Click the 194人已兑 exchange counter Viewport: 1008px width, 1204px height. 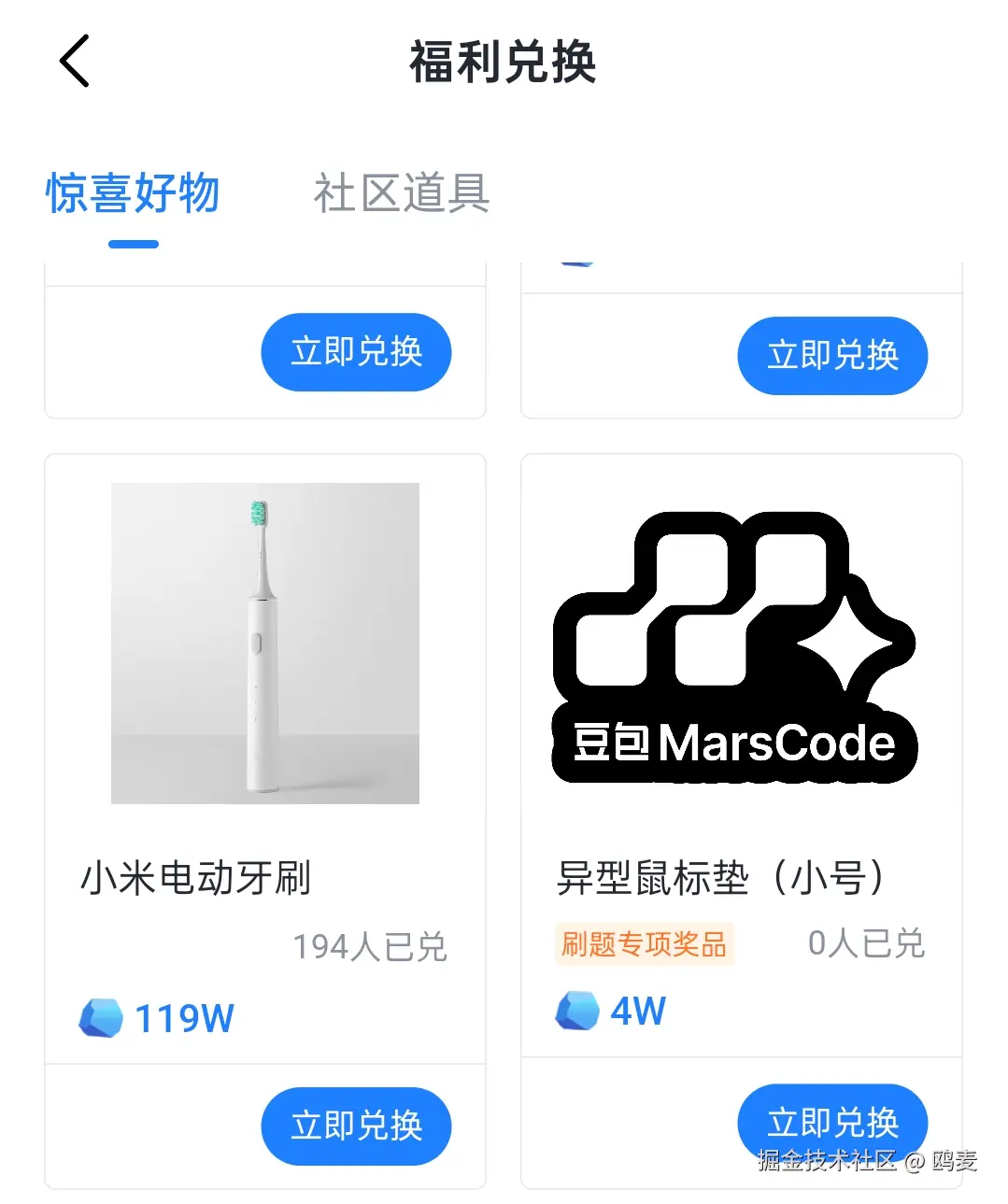tap(371, 946)
